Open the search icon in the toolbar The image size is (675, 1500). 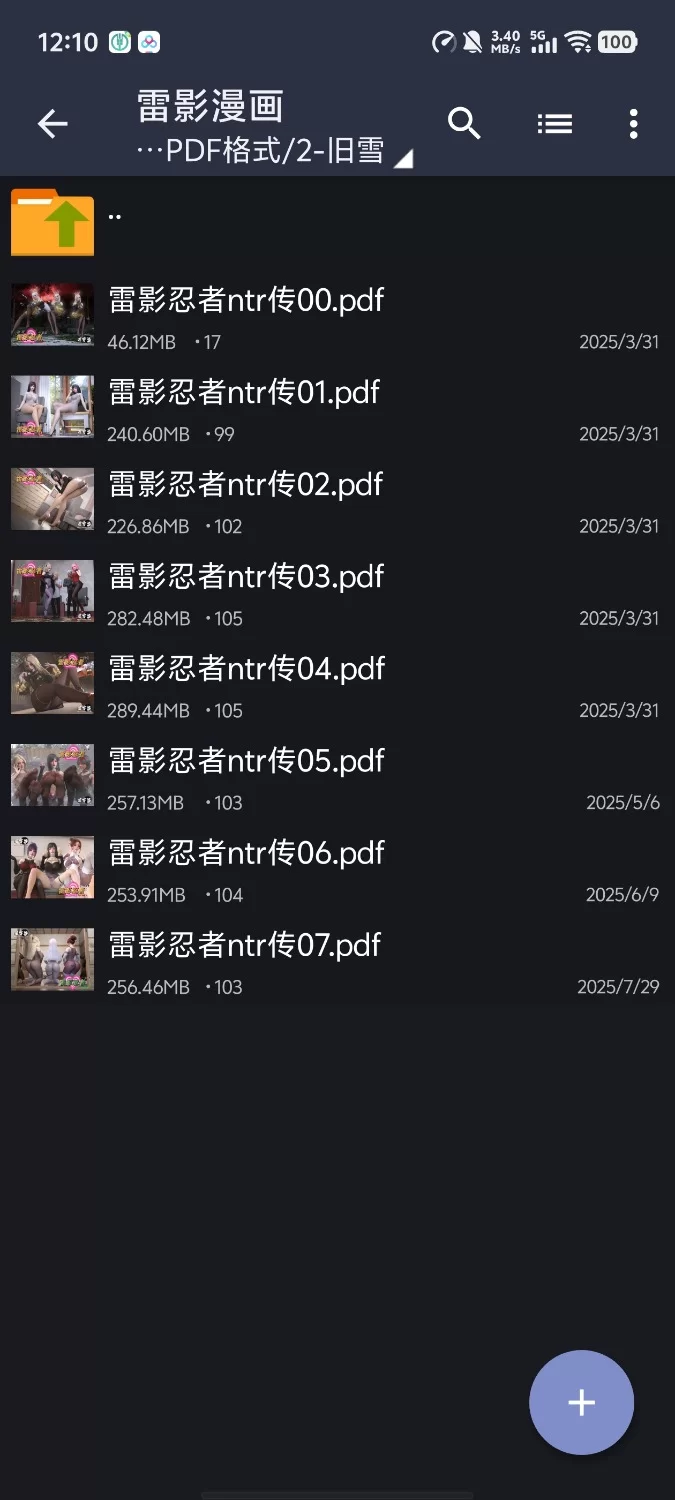(464, 124)
